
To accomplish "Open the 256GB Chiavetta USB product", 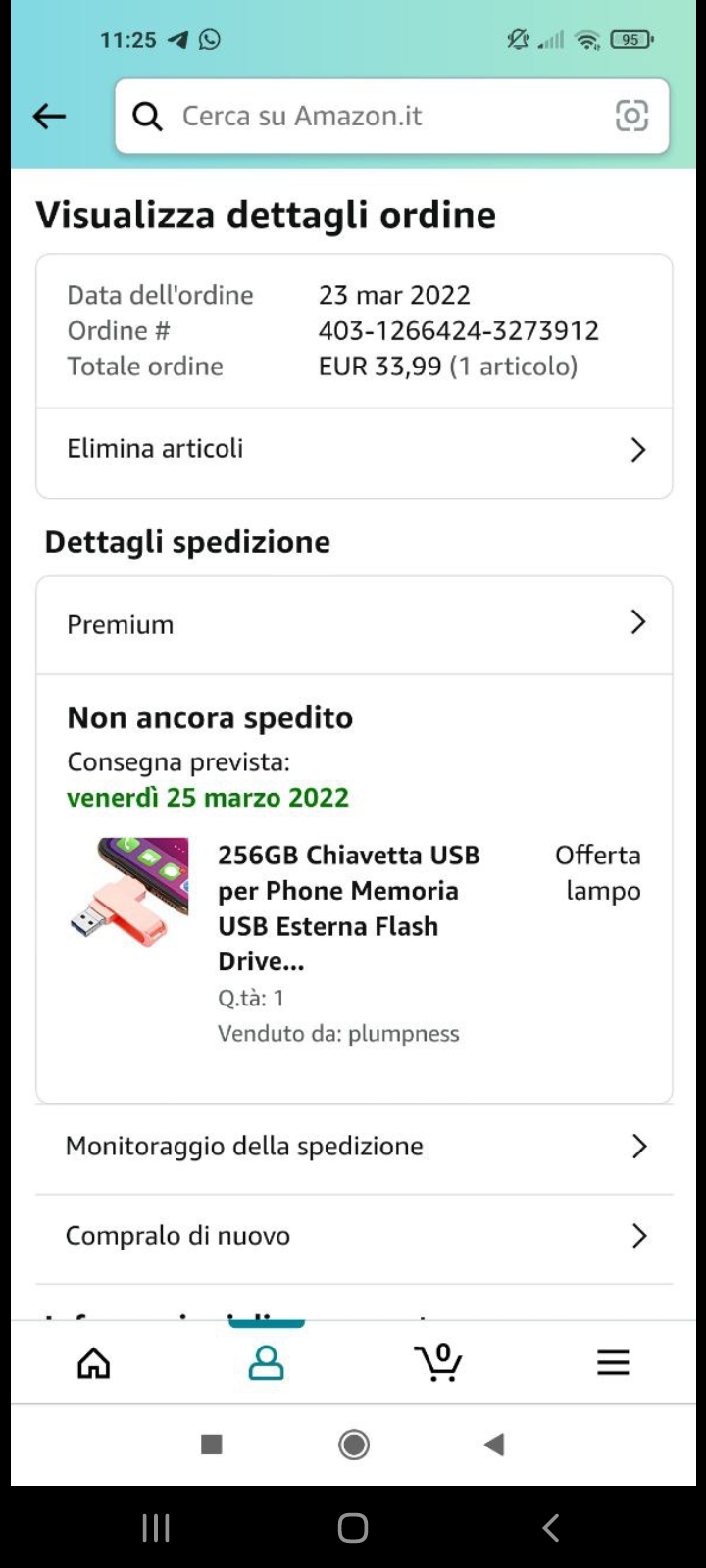I will click(x=348, y=906).
